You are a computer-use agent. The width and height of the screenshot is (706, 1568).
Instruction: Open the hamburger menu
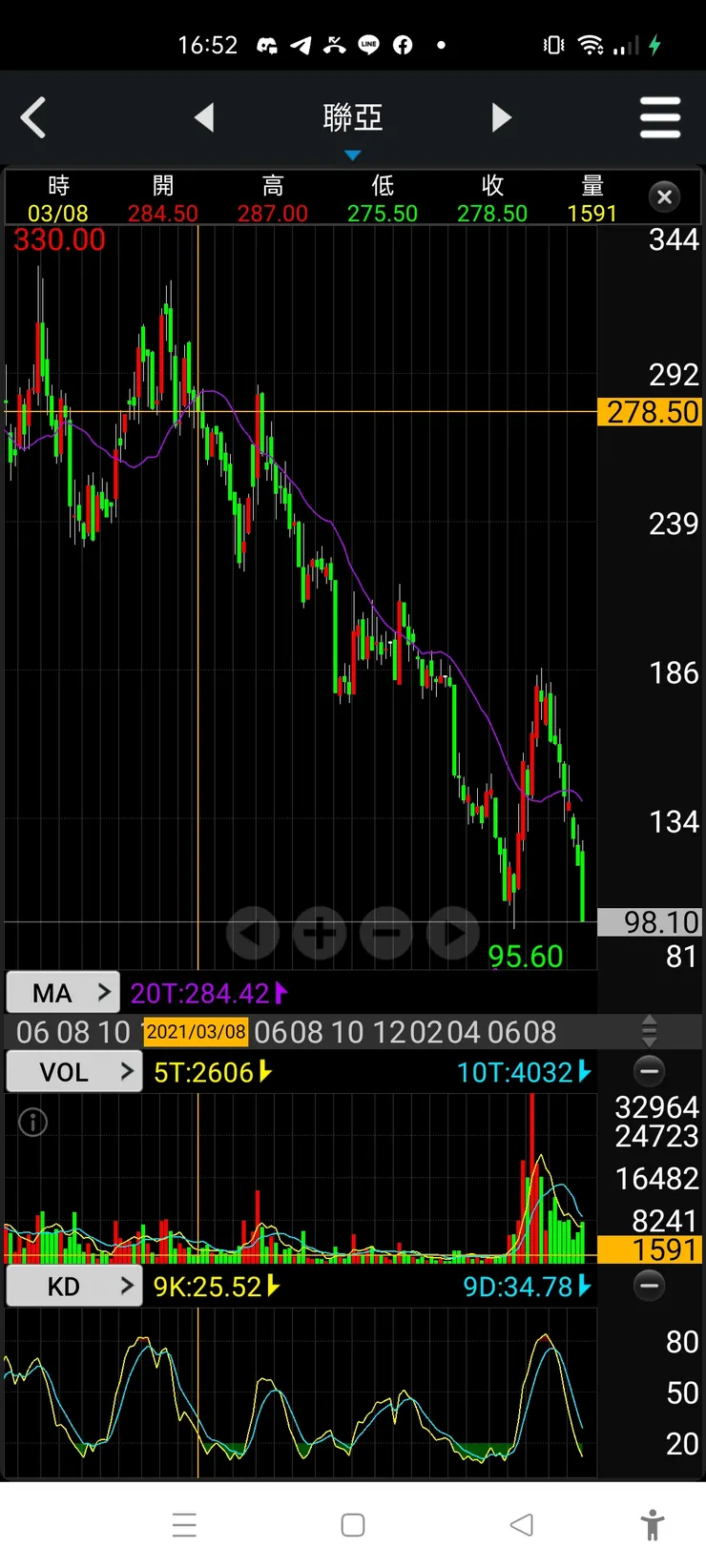[x=659, y=118]
